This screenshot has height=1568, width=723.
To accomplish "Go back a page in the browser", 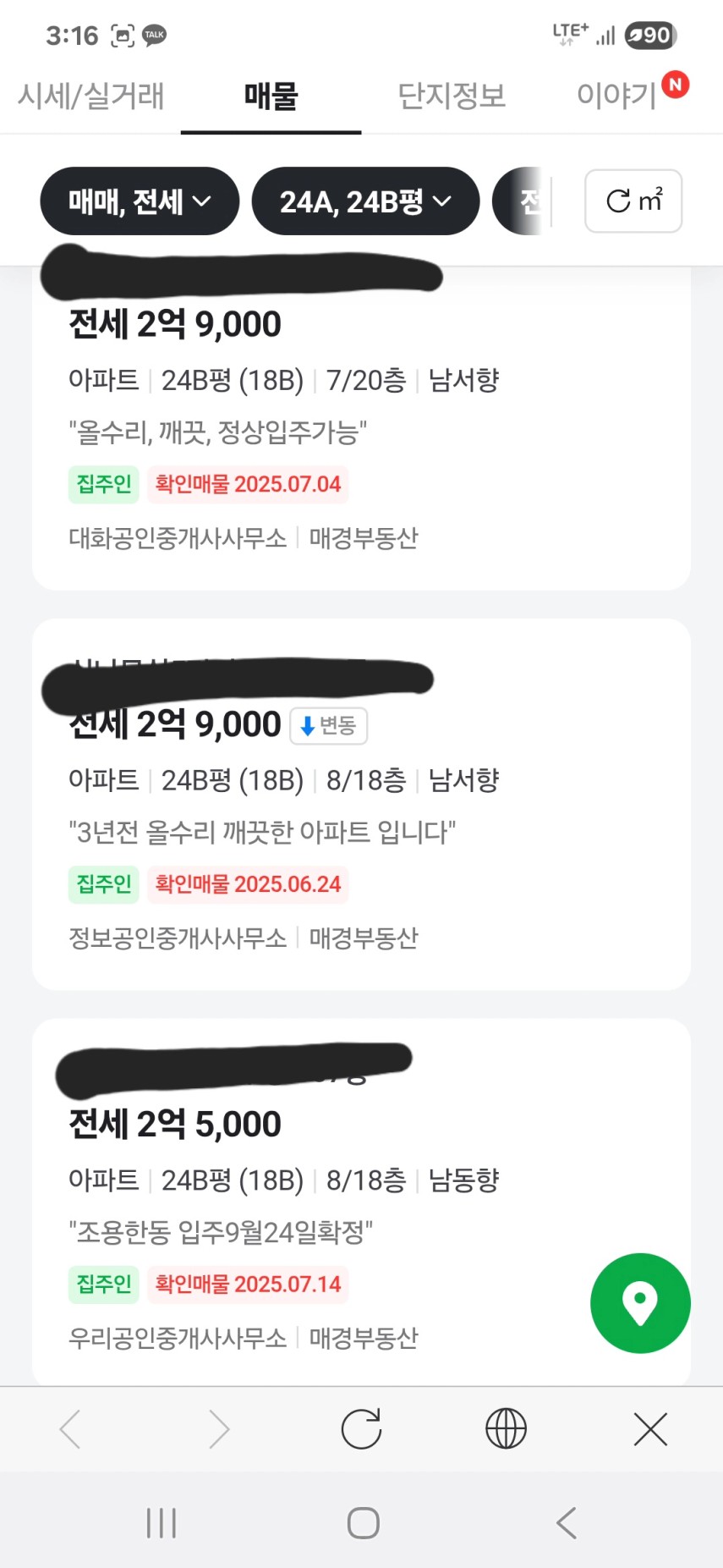I will (x=71, y=1429).
